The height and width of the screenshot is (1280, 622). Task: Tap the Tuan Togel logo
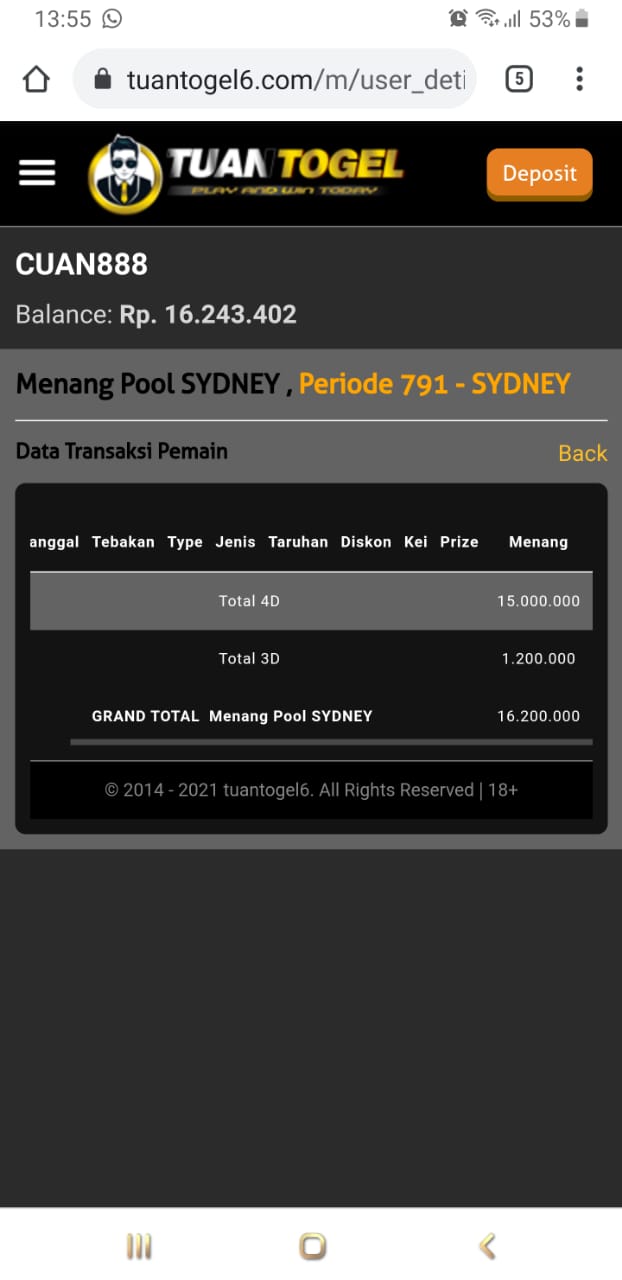click(x=246, y=173)
